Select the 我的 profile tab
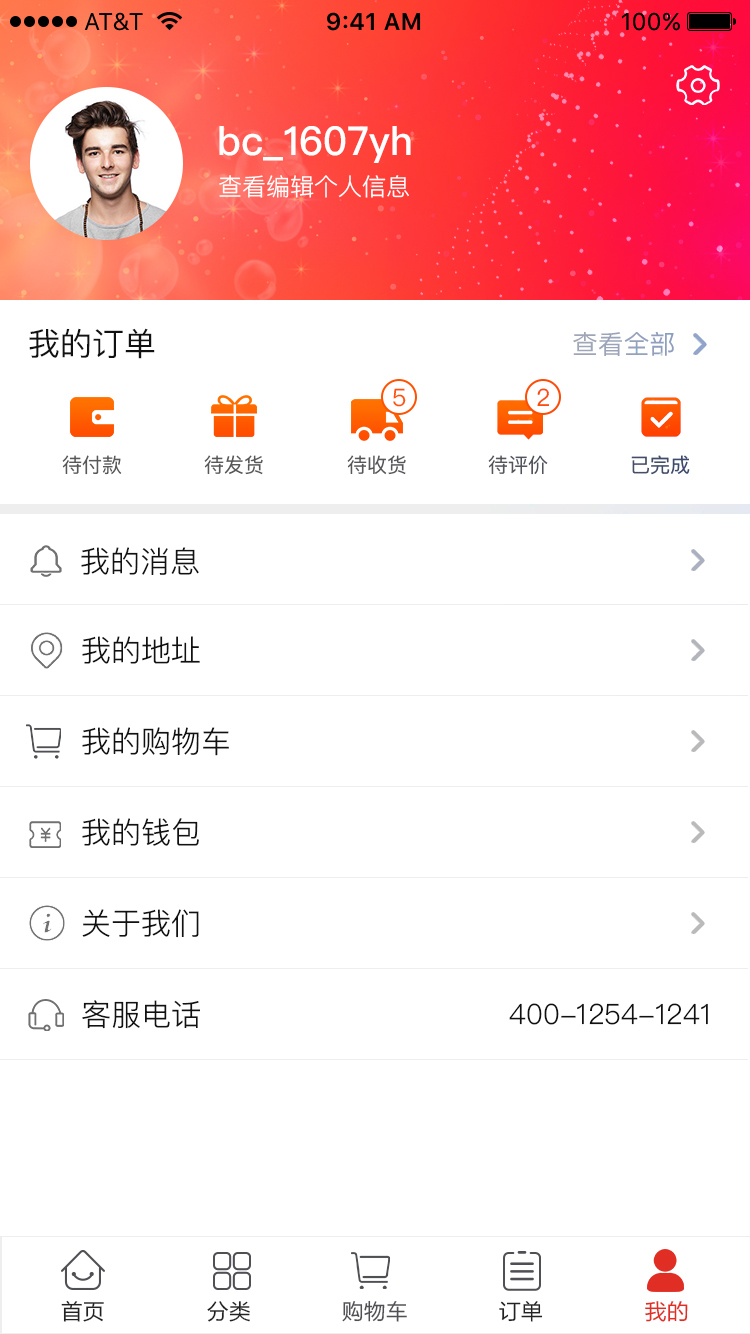 pos(666,1286)
